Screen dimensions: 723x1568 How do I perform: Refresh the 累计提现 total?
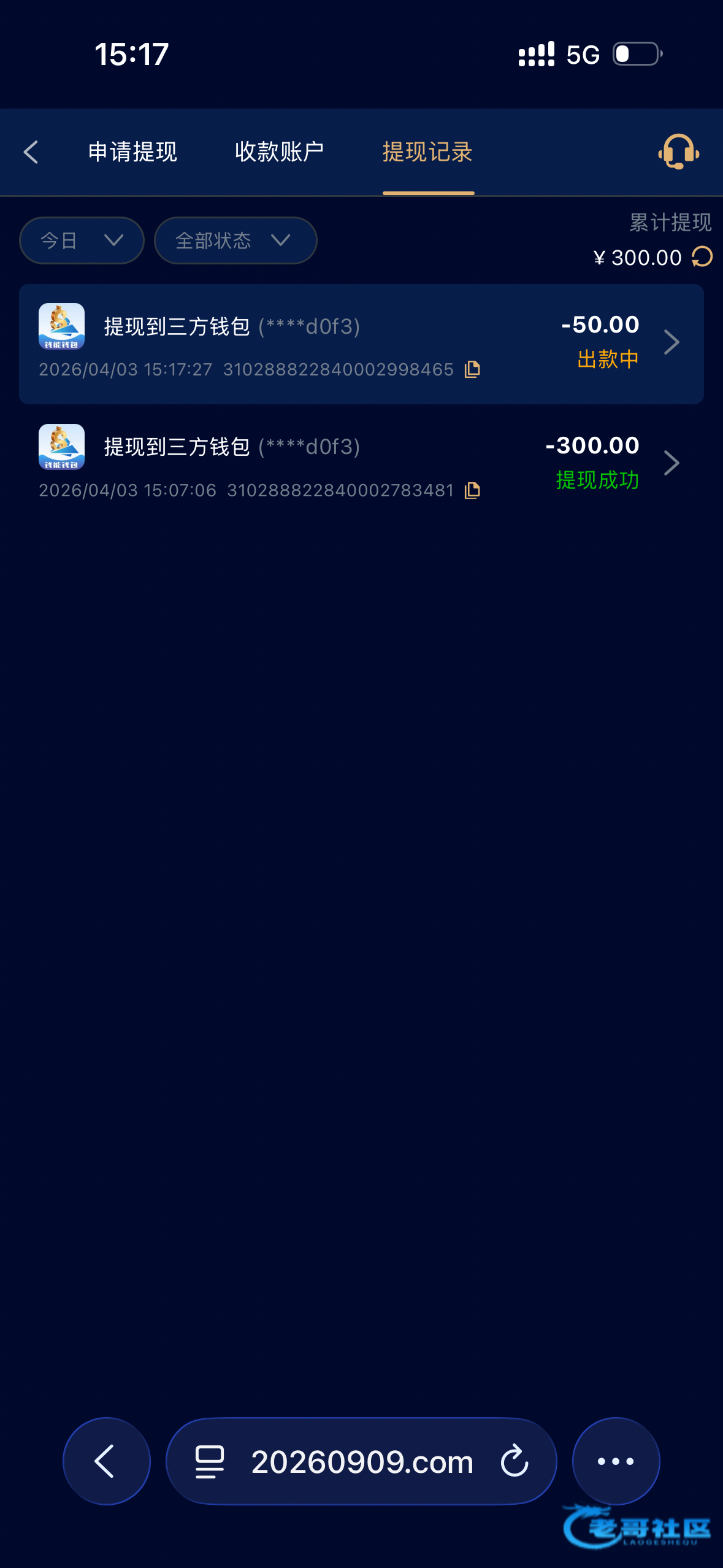click(702, 257)
